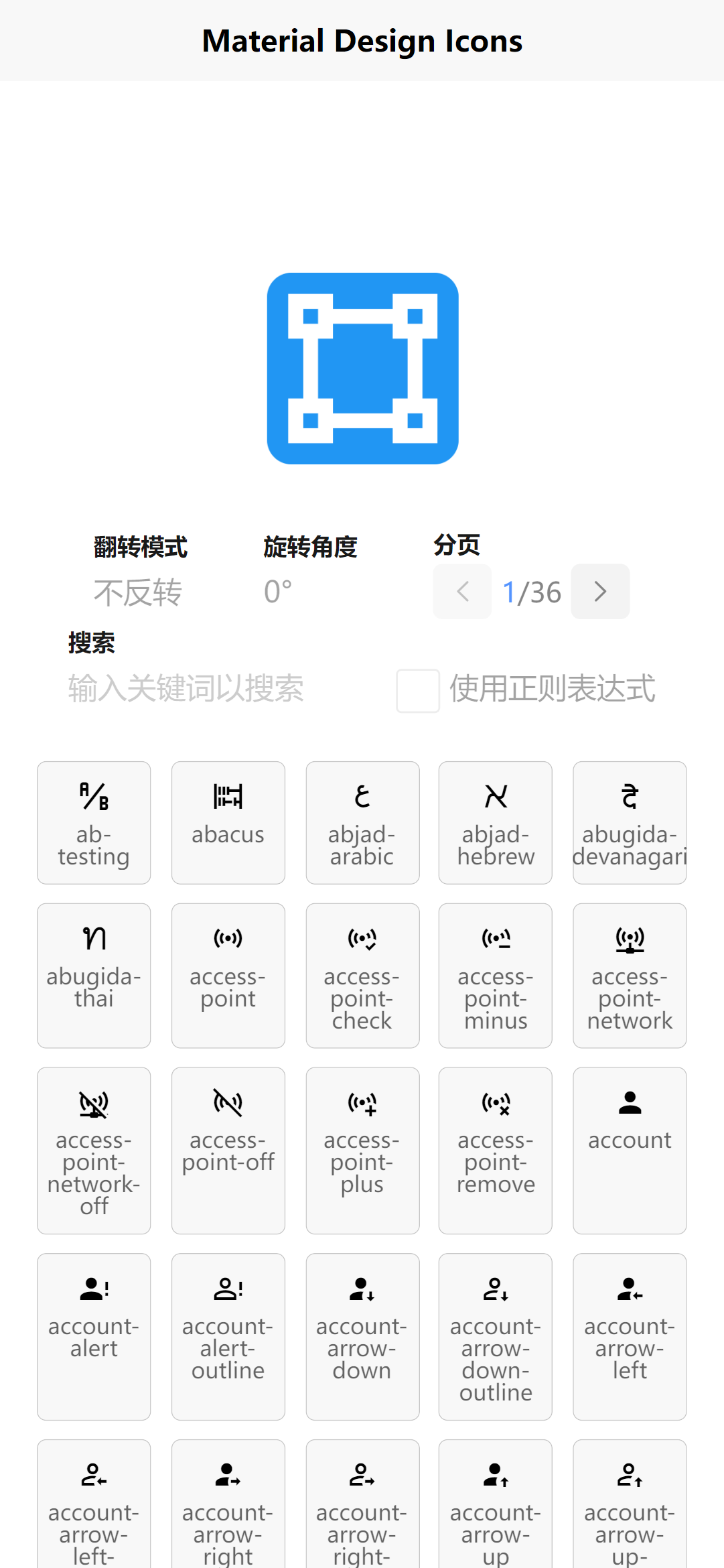Select the abugida-devanagari icon

click(630, 822)
